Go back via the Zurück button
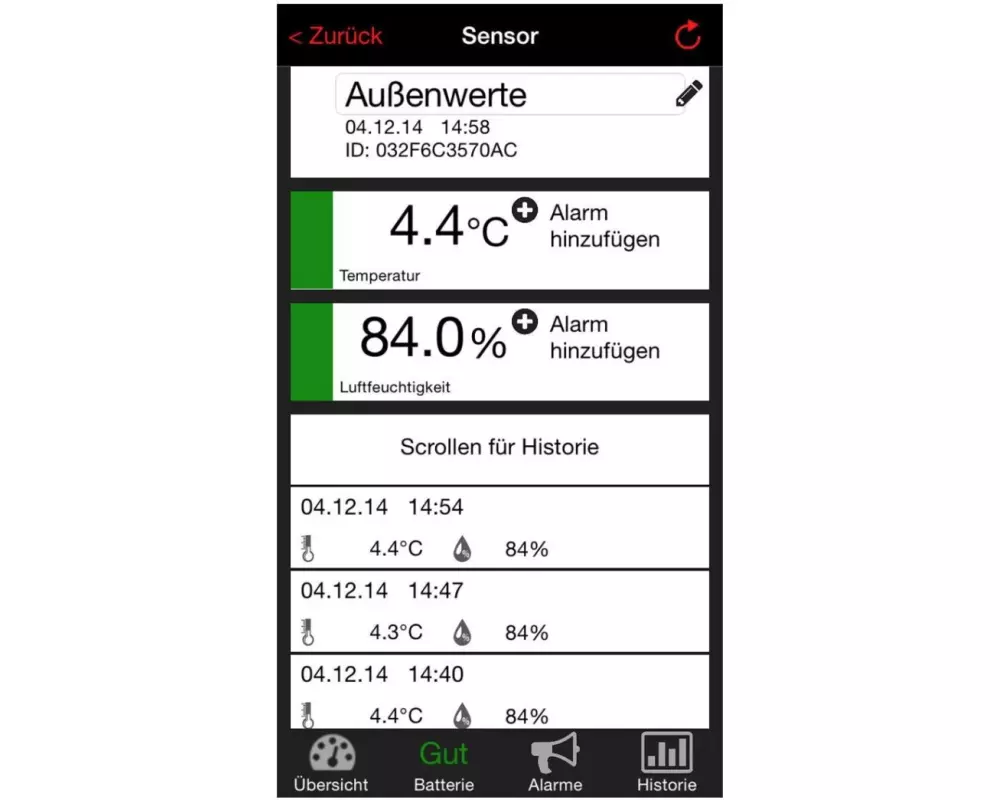 click(x=336, y=36)
